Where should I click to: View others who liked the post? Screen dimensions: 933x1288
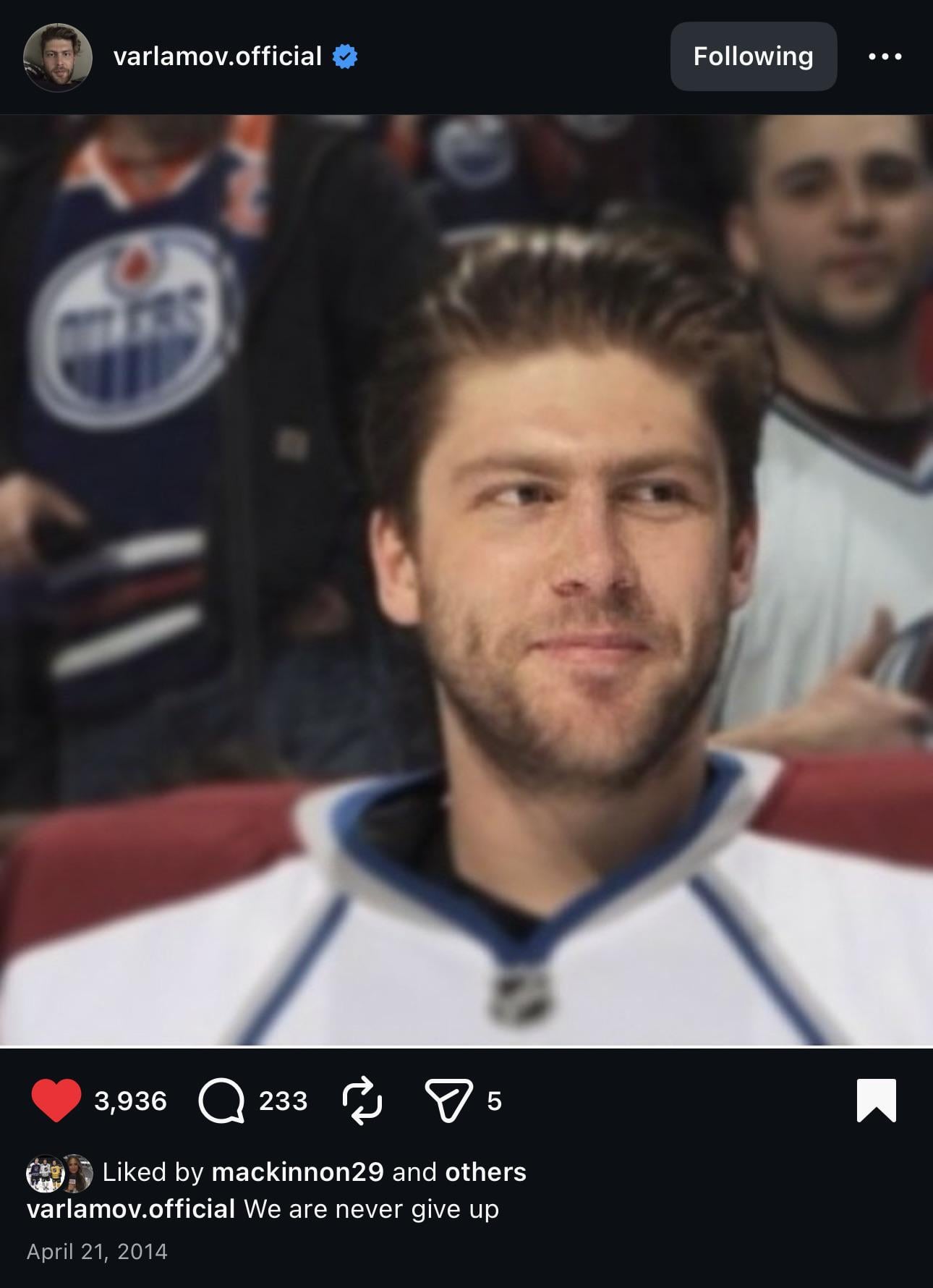485,1172
